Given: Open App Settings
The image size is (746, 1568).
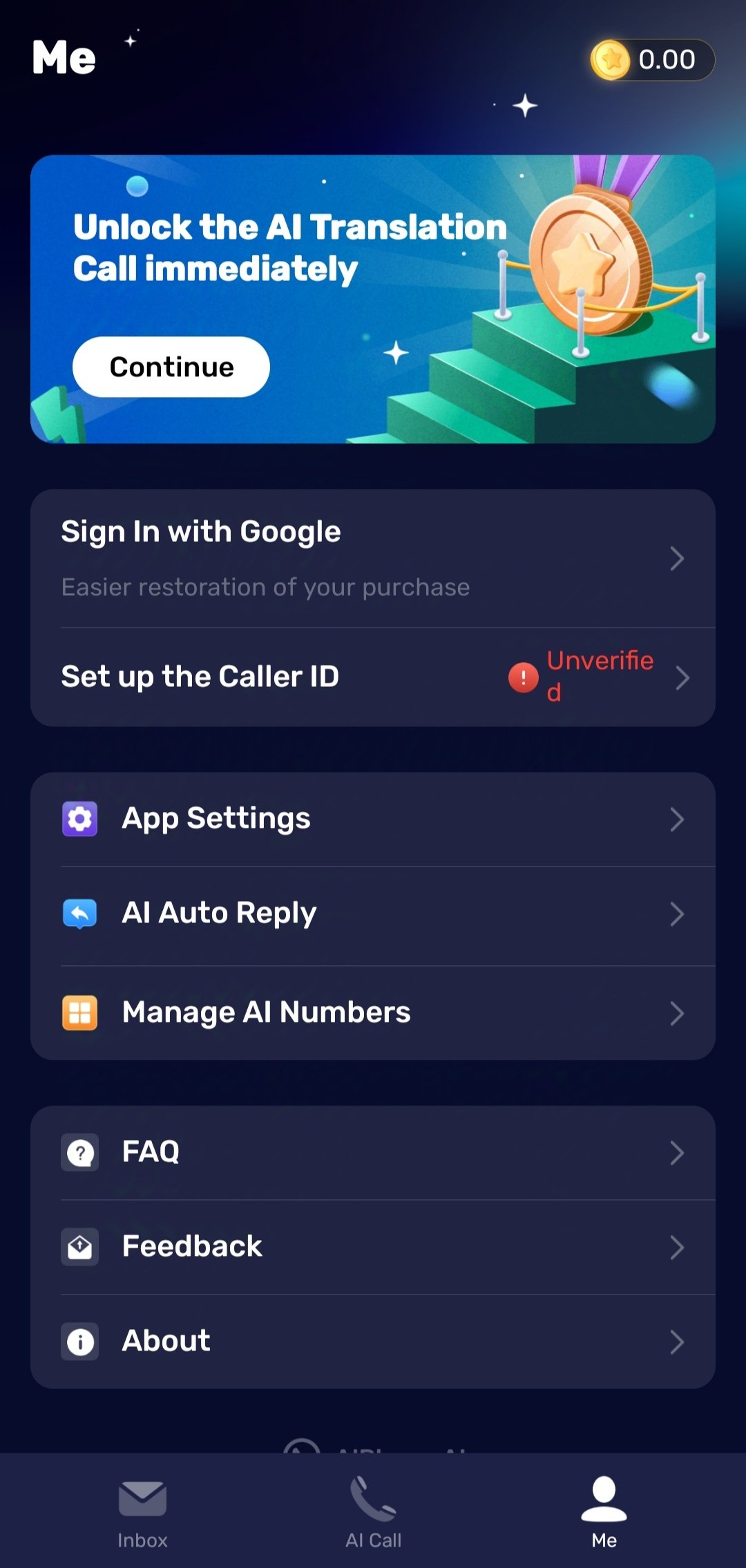Looking at the screenshot, I should pyautogui.click(x=373, y=819).
